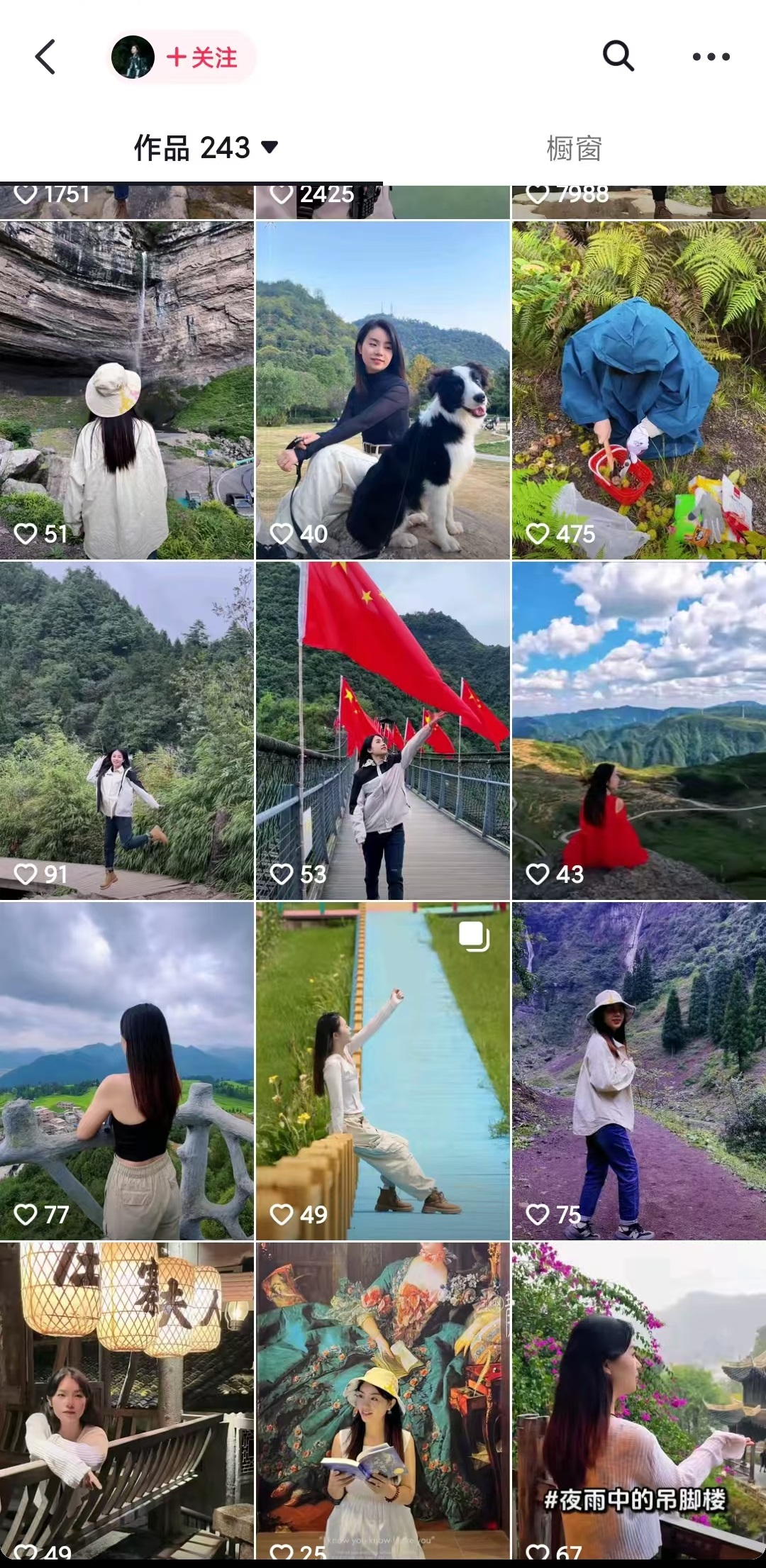Open the waterfall video with 51 likes
766x1568 pixels.
tap(127, 390)
